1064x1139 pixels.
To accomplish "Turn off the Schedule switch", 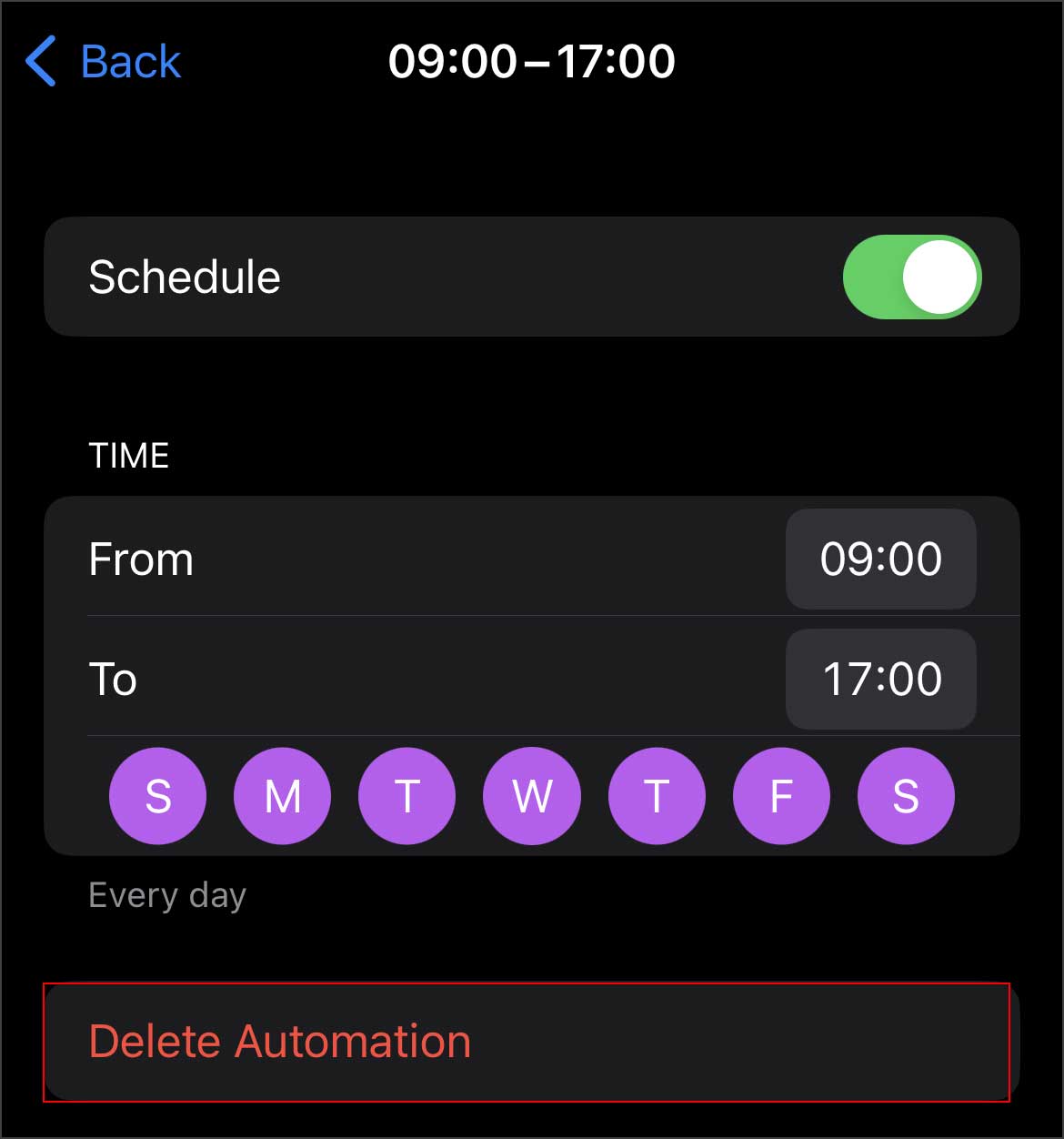I will pyautogui.click(x=911, y=277).
